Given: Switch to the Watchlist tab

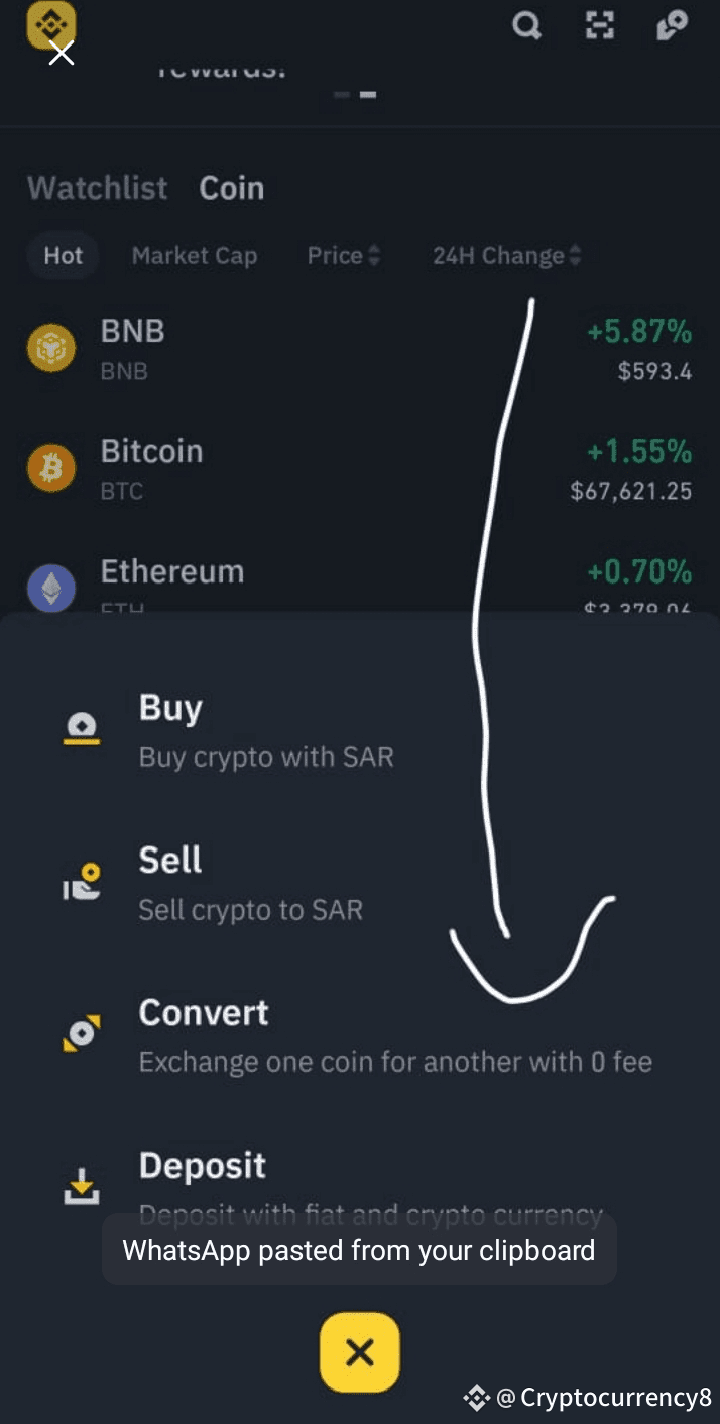Looking at the screenshot, I should [x=97, y=188].
